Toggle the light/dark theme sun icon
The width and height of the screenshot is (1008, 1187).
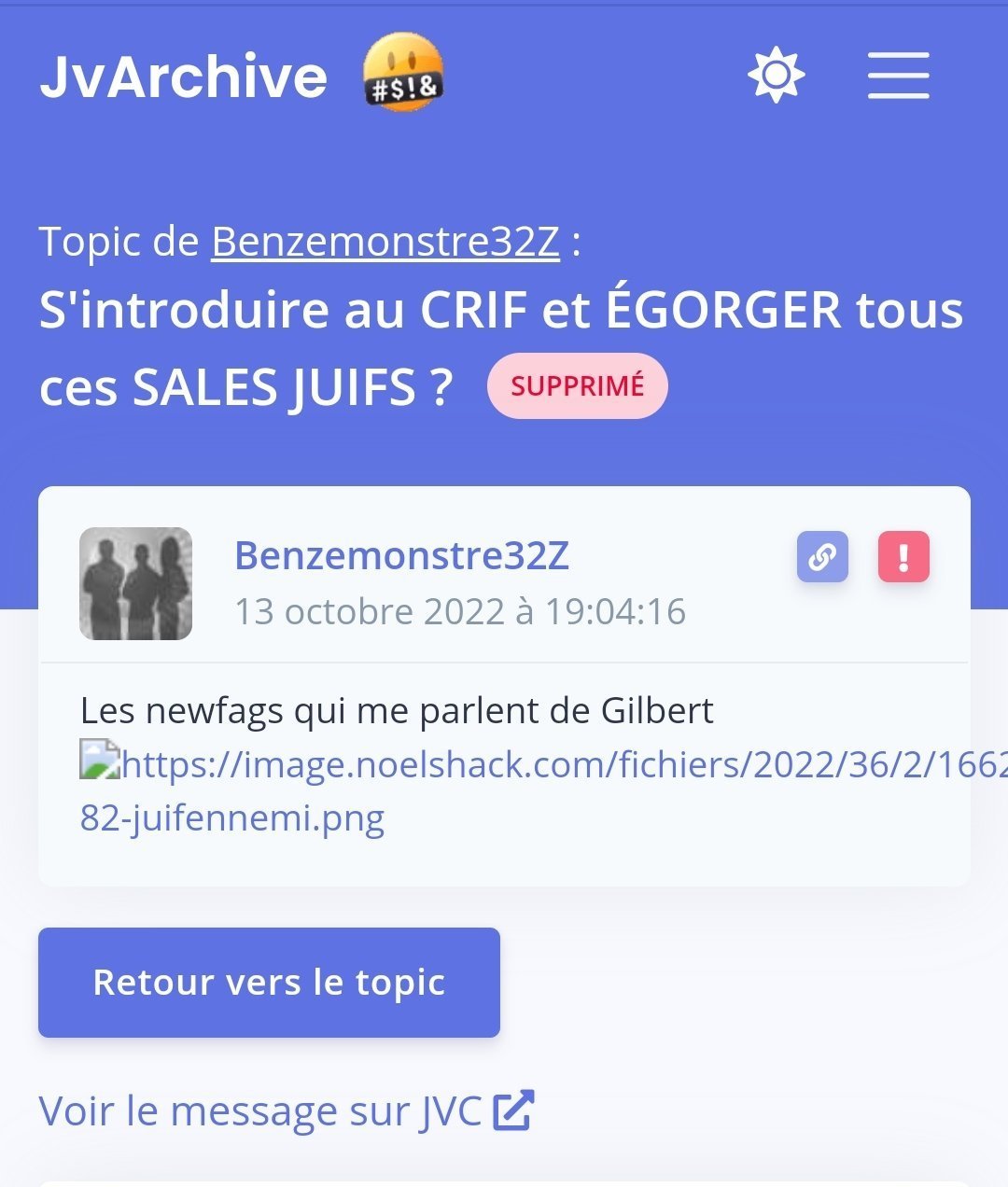[776, 76]
